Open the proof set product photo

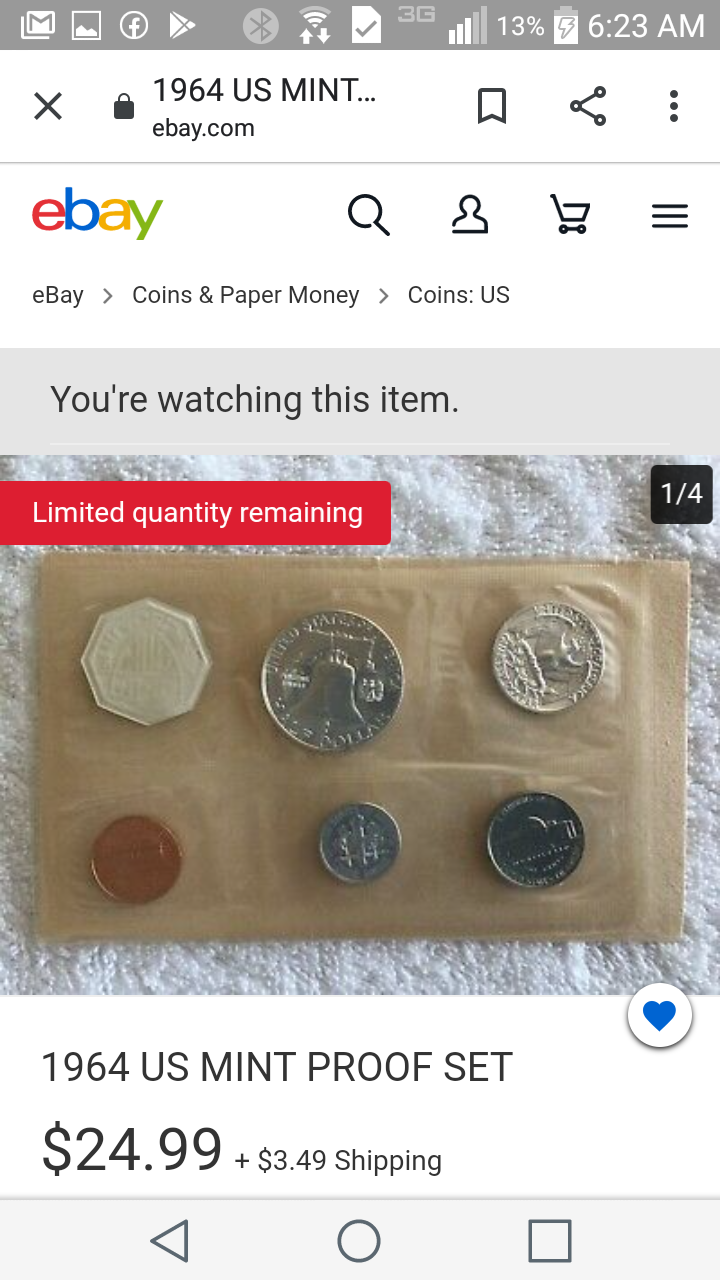tap(360, 740)
